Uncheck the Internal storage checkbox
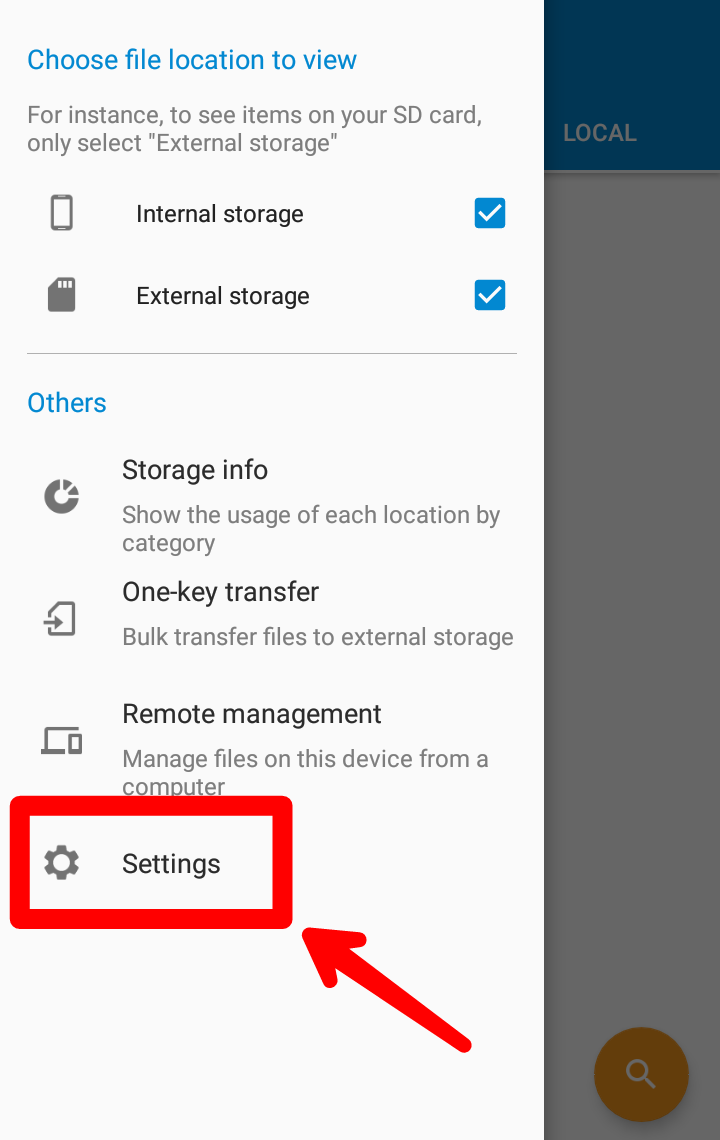The height and width of the screenshot is (1140, 720). (490, 214)
